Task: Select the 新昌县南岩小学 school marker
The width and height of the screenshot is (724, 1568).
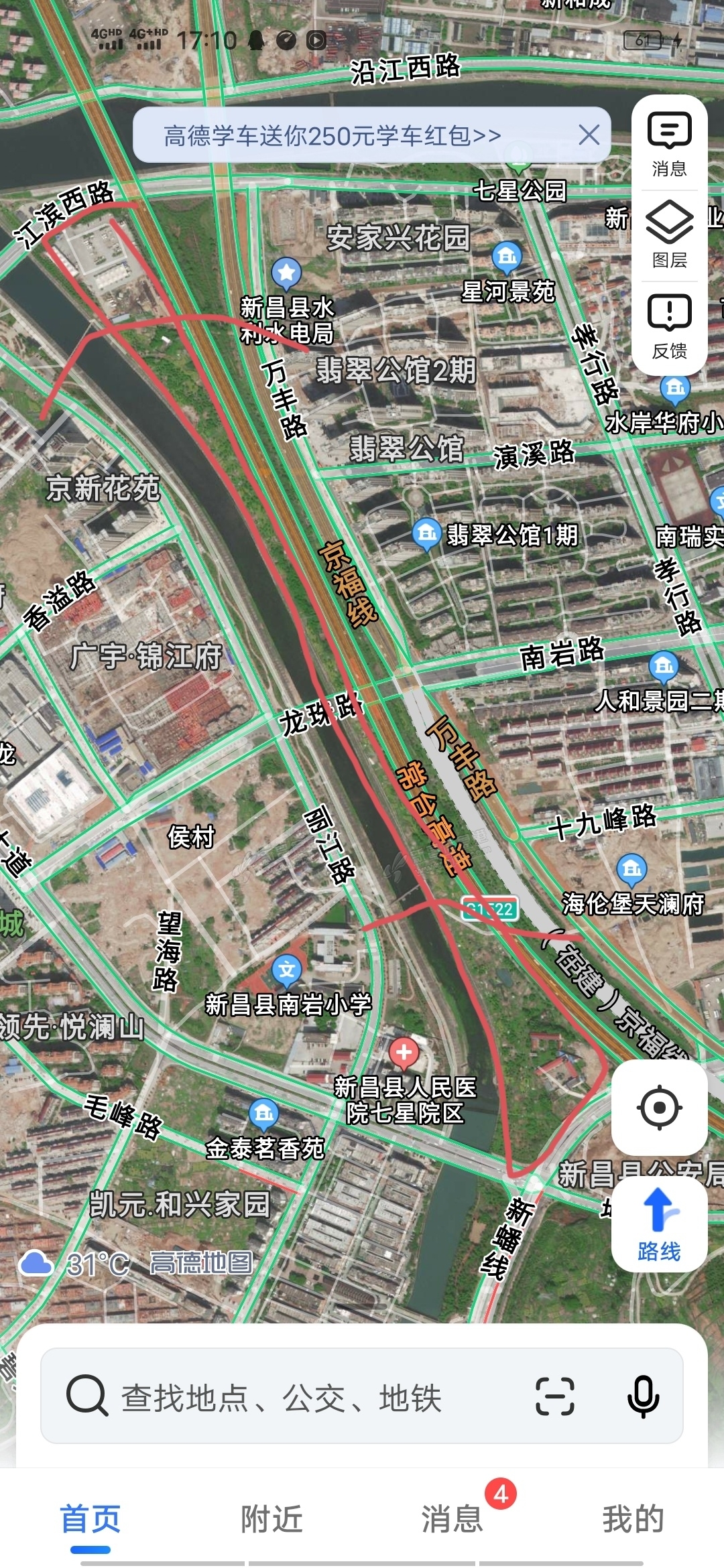Action: click(287, 969)
